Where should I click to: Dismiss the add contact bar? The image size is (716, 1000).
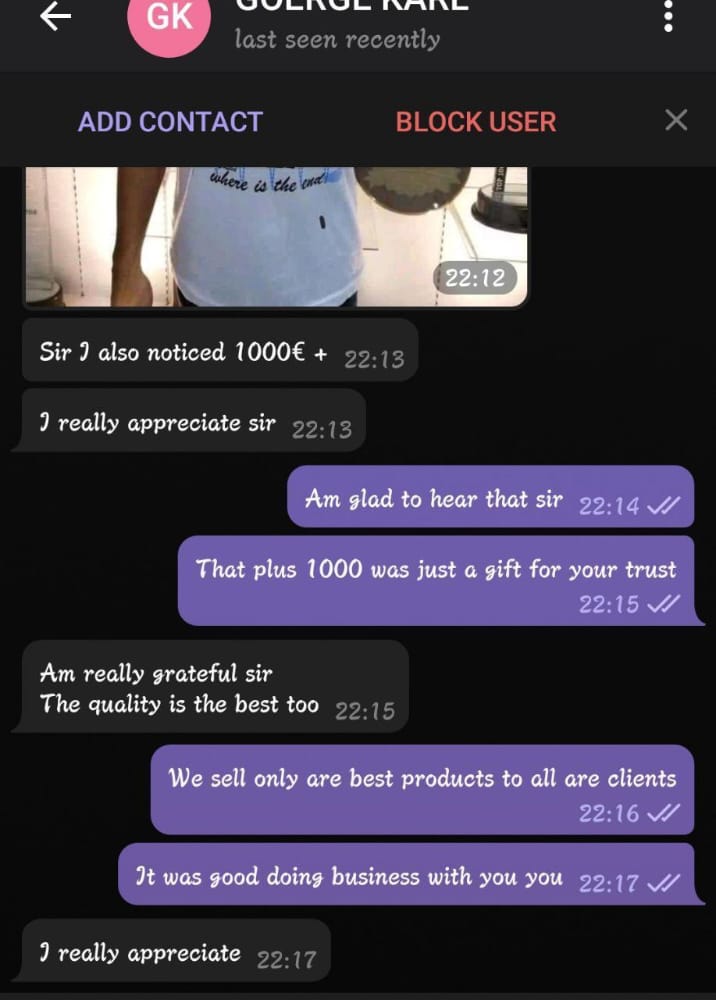(x=676, y=121)
